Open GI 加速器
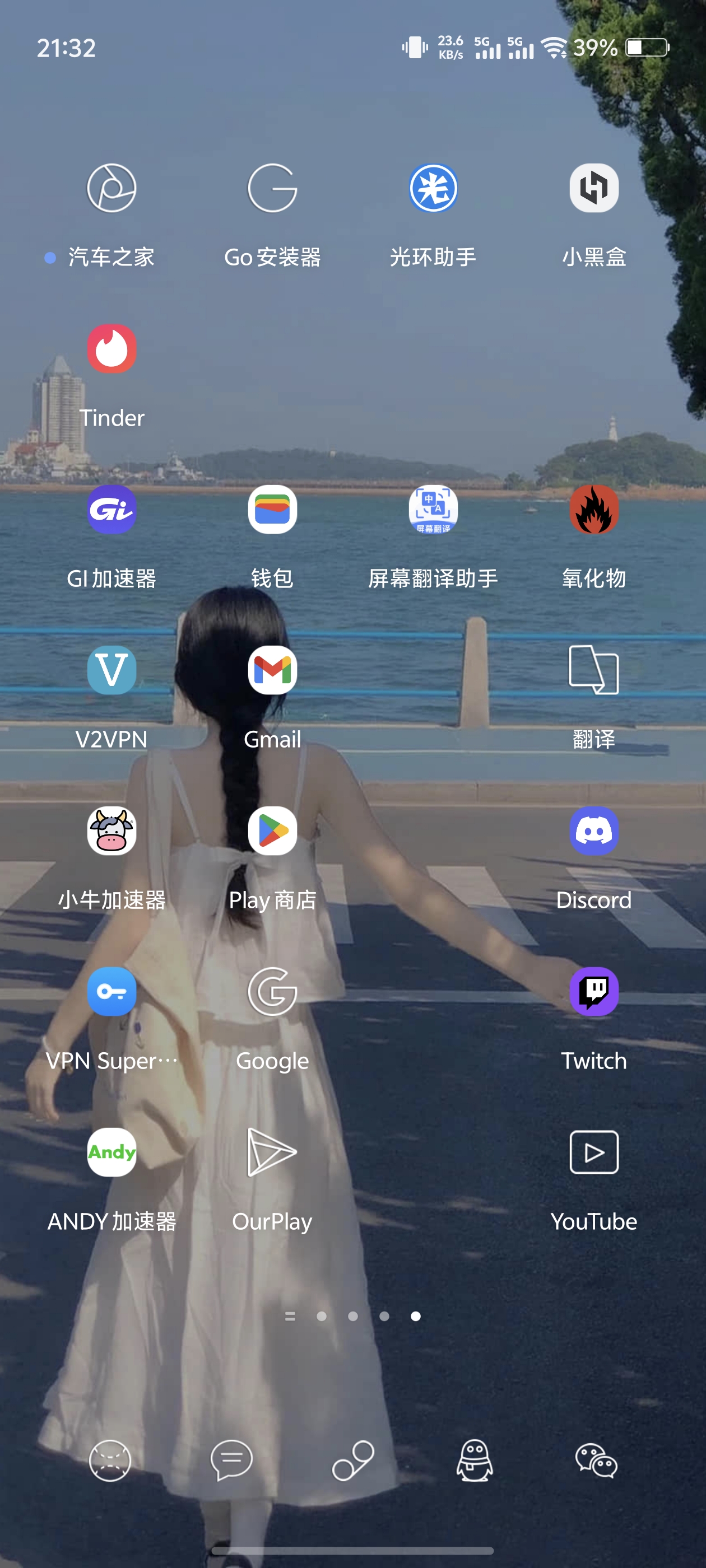 click(112, 510)
